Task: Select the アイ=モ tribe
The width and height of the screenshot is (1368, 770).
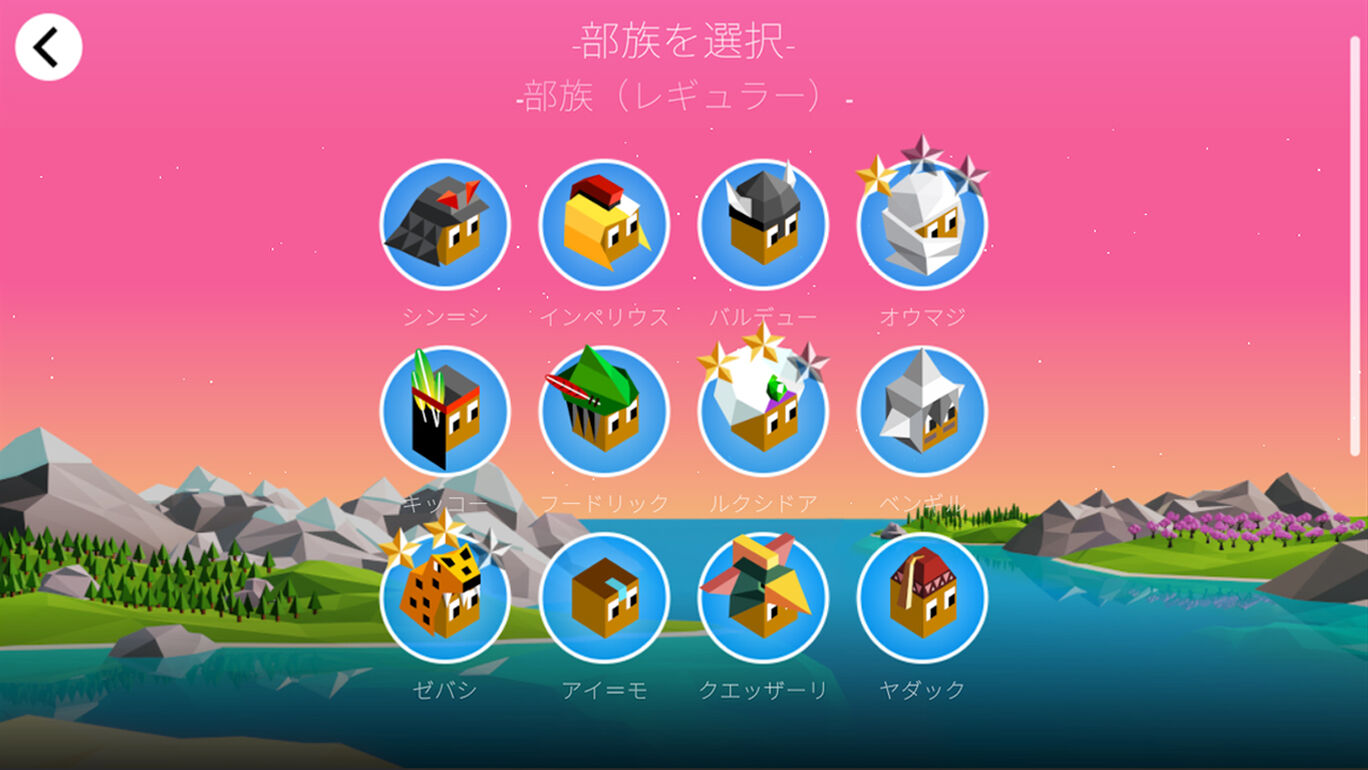Action: (x=604, y=598)
